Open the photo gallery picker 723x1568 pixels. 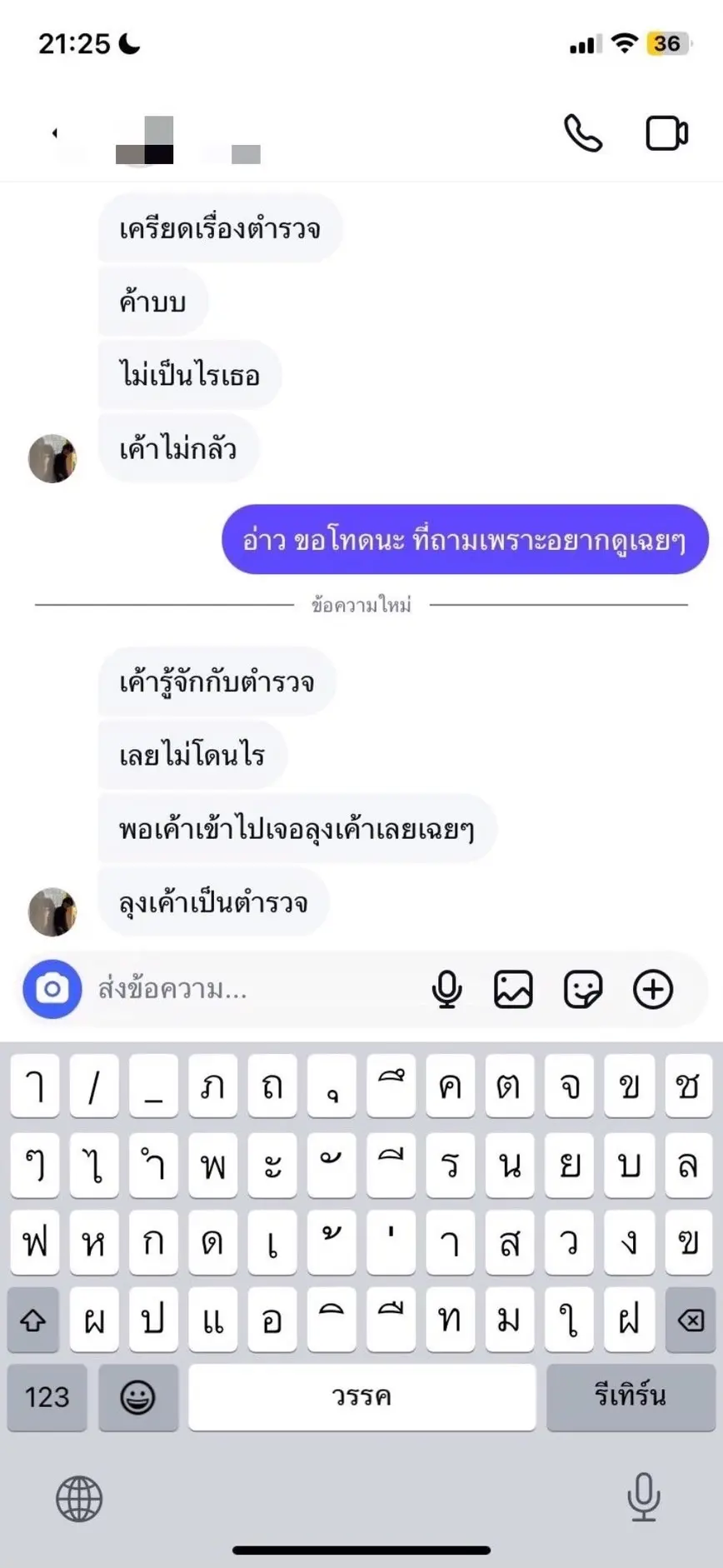click(513, 989)
